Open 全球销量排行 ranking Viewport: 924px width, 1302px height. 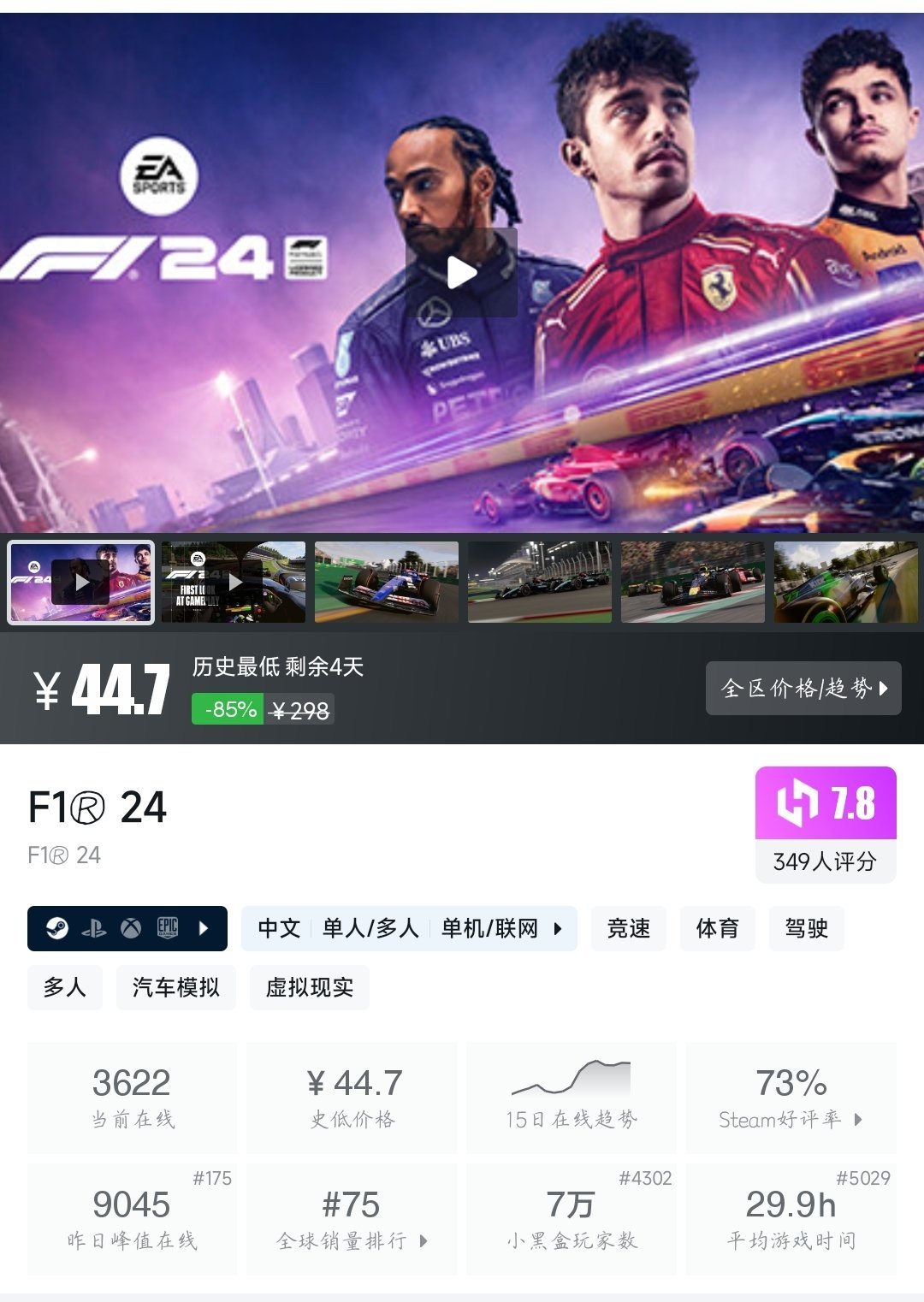(x=352, y=1219)
